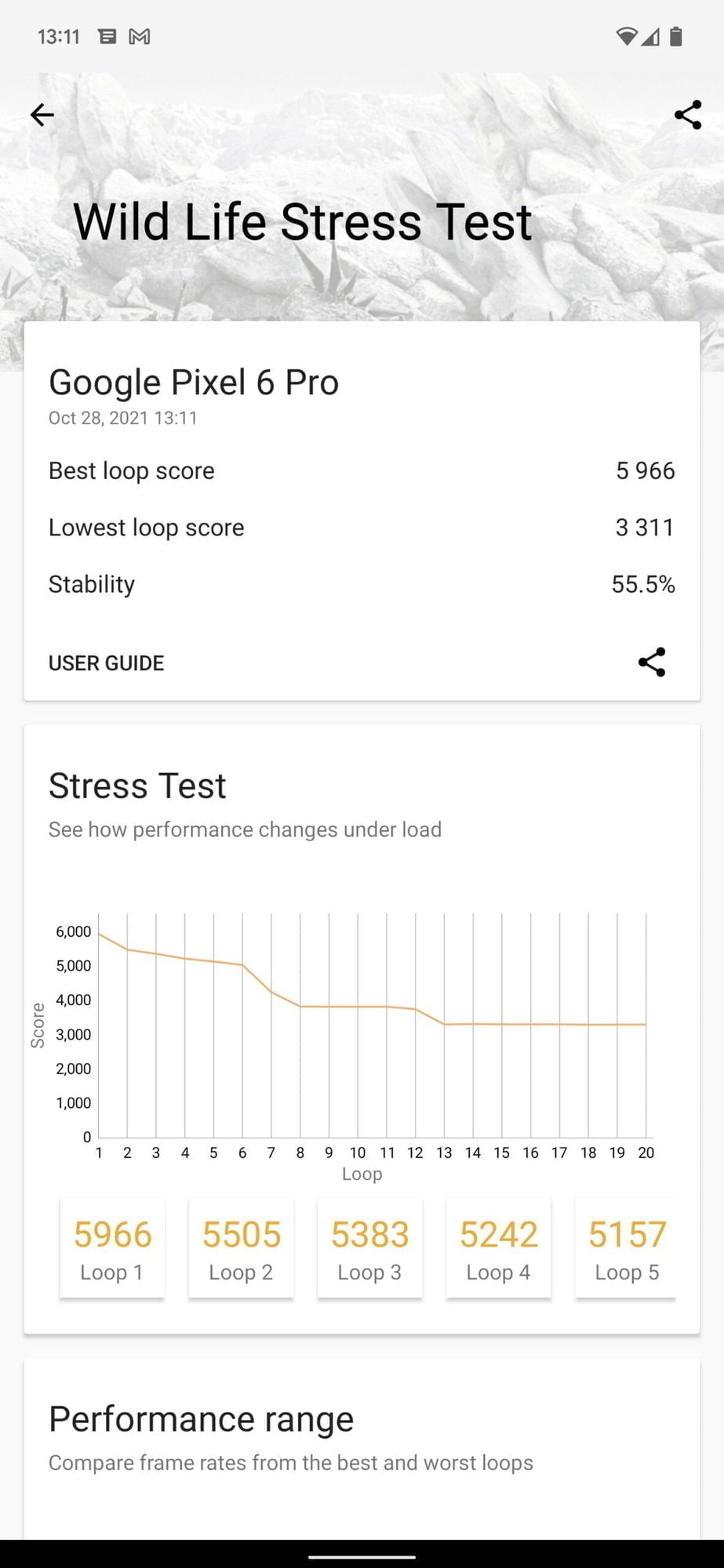The width and height of the screenshot is (724, 1568).
Task: Go back using the top arrow
Action: (42, 115)
